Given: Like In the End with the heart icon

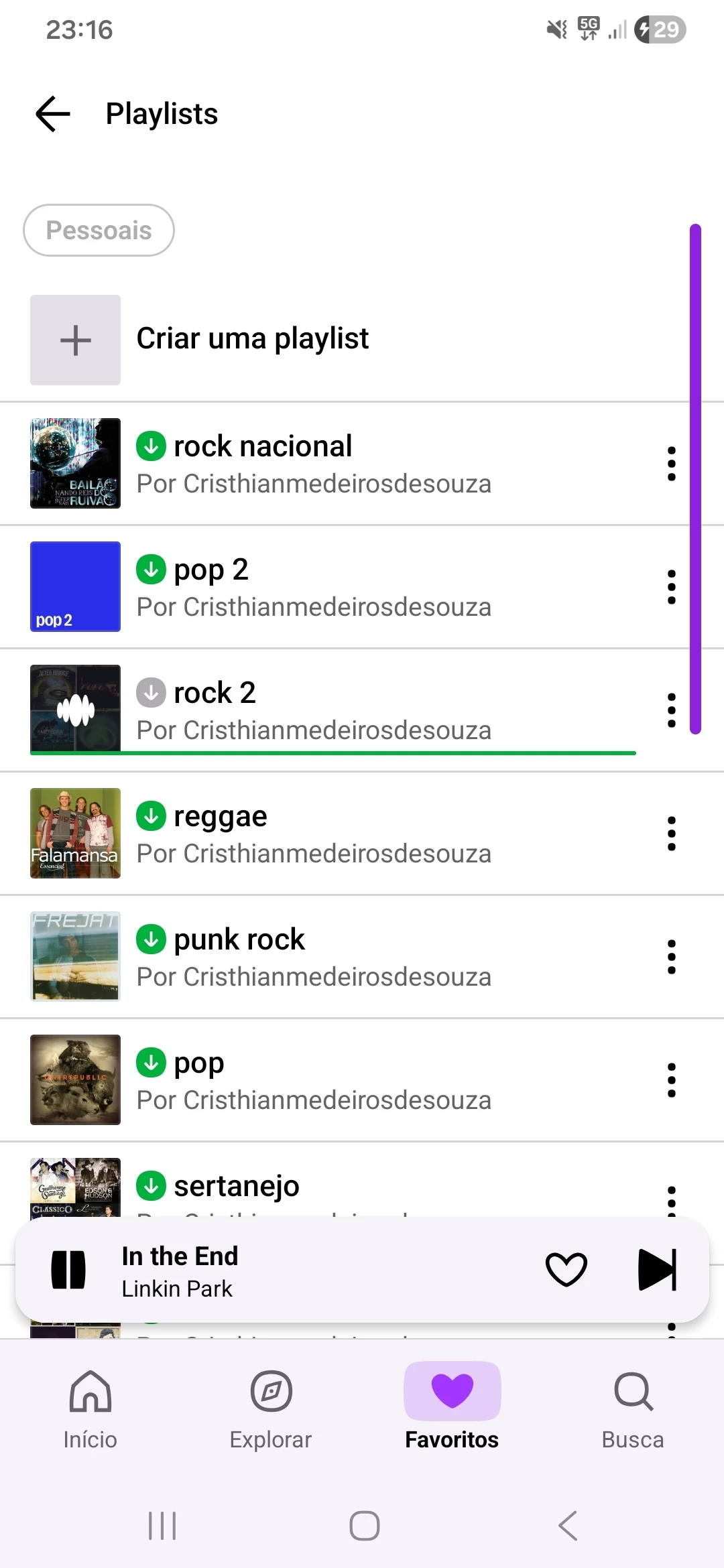Looking at the screenshot, I should point(566,1270).
